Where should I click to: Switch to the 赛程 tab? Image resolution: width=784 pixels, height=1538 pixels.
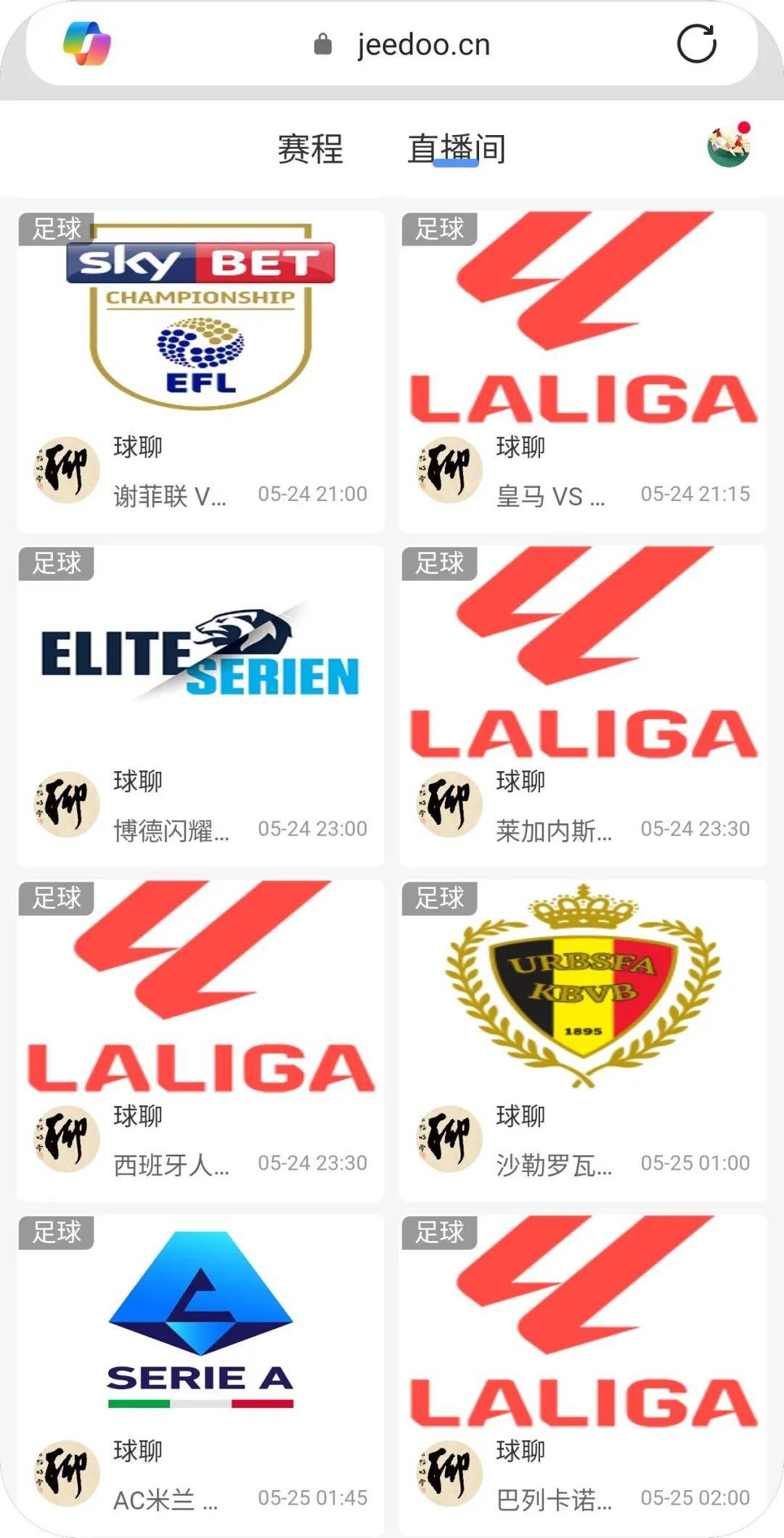(x=310, y=149)
